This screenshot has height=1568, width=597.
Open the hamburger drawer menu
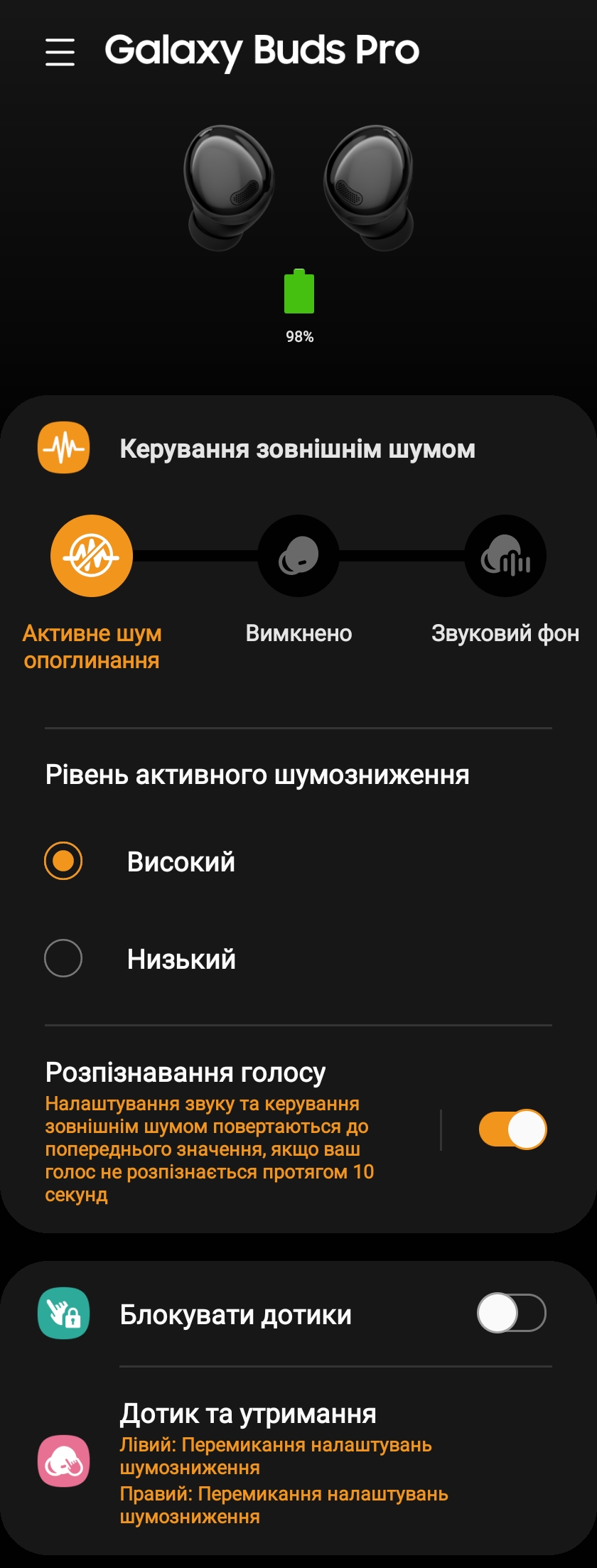(60, 52)
